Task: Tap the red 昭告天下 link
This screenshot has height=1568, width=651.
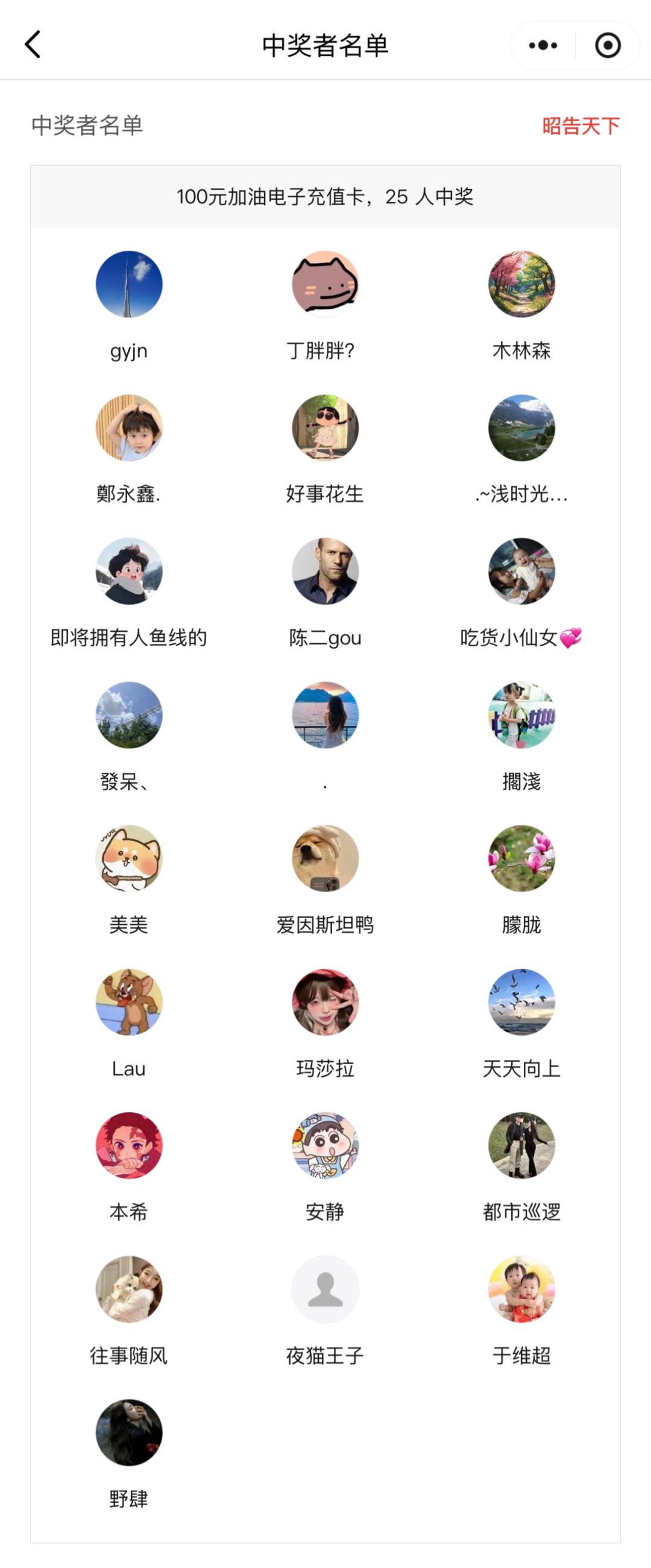Action: [x=580, y=126]
